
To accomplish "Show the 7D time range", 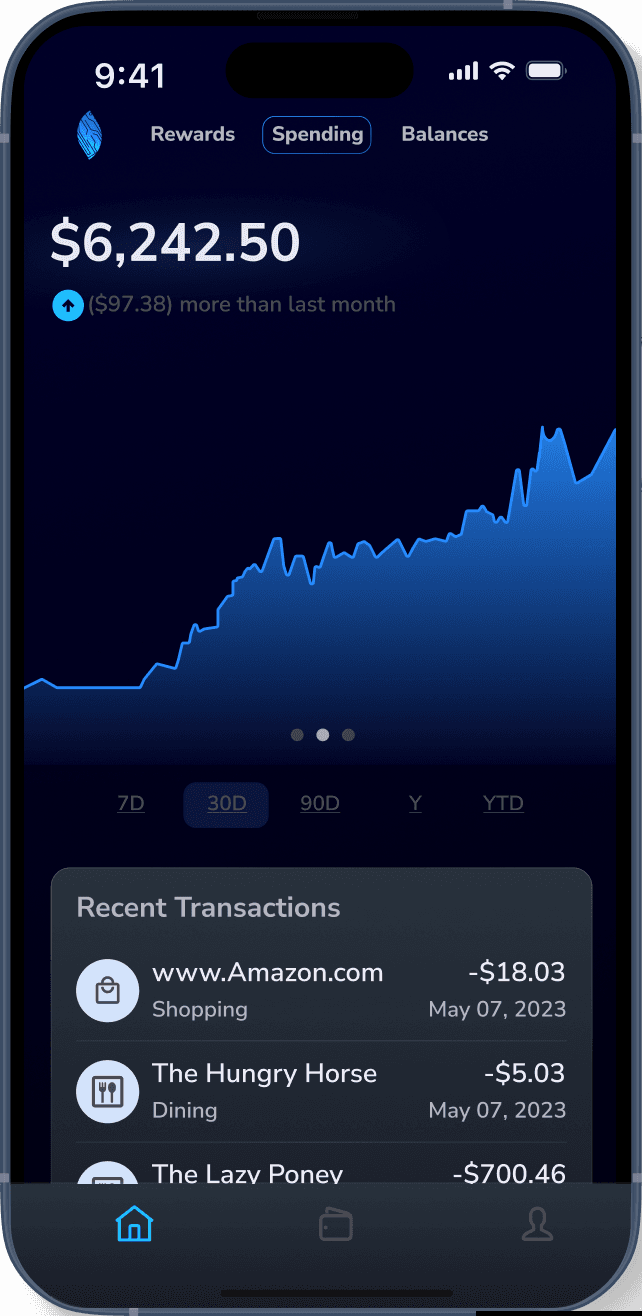I will 131,804.
